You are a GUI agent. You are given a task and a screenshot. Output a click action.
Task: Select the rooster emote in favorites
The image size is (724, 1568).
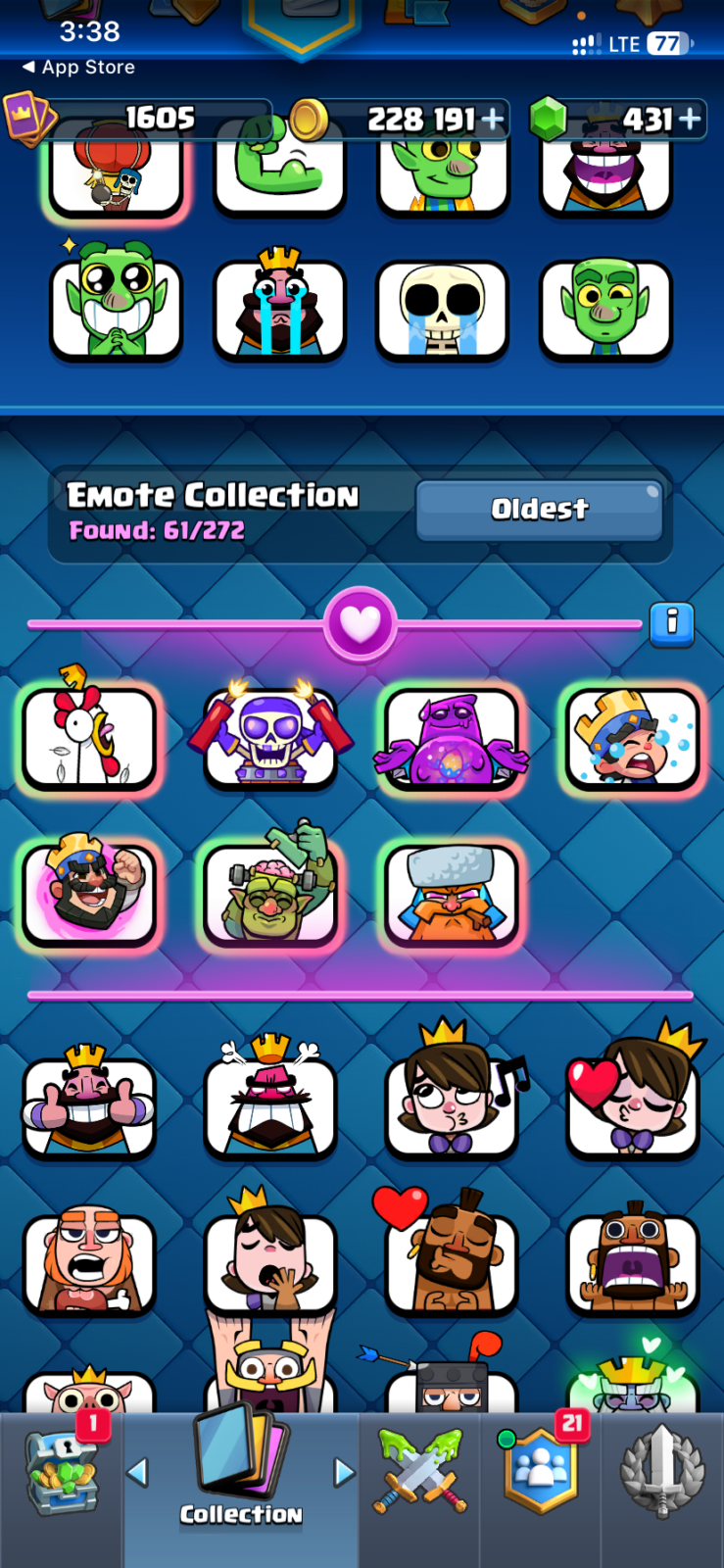coord(89,735)
